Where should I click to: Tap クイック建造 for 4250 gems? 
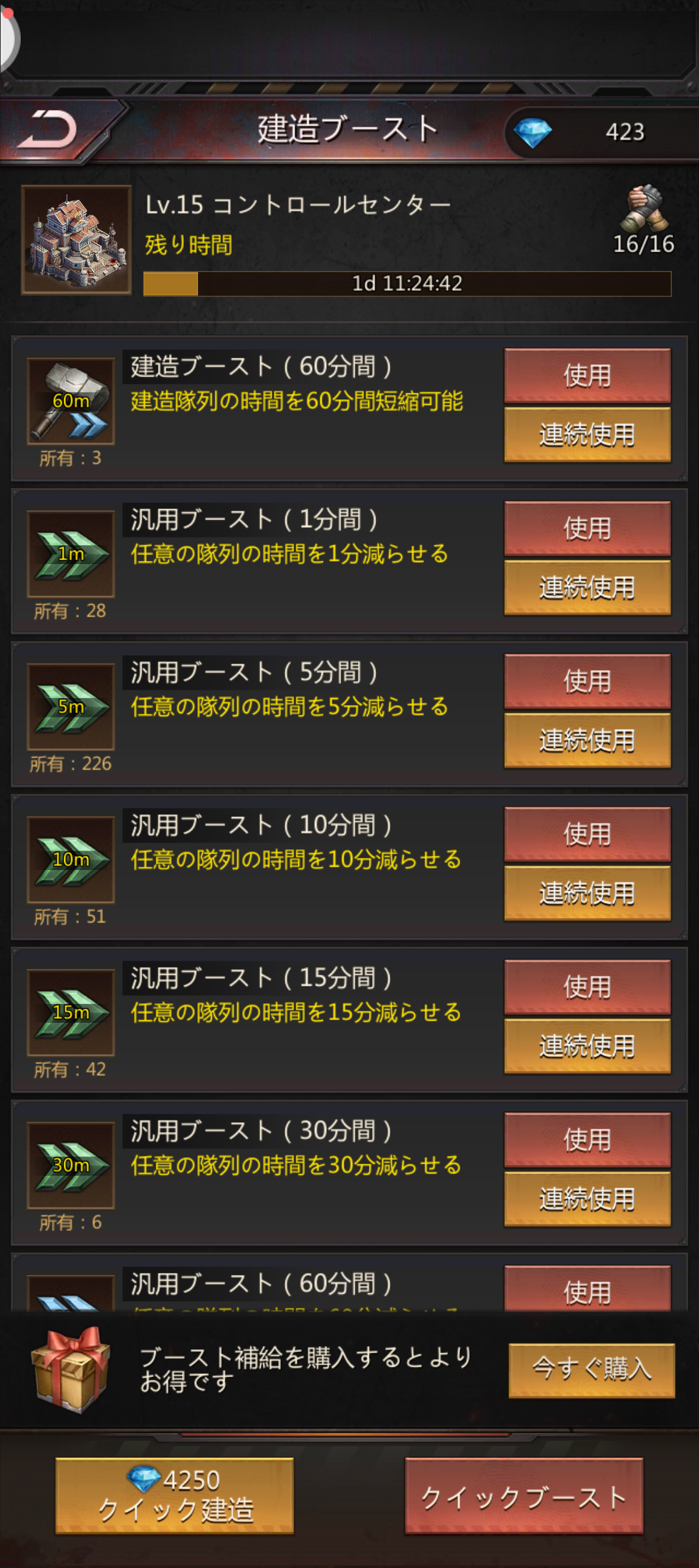[x=175, y=1495]
